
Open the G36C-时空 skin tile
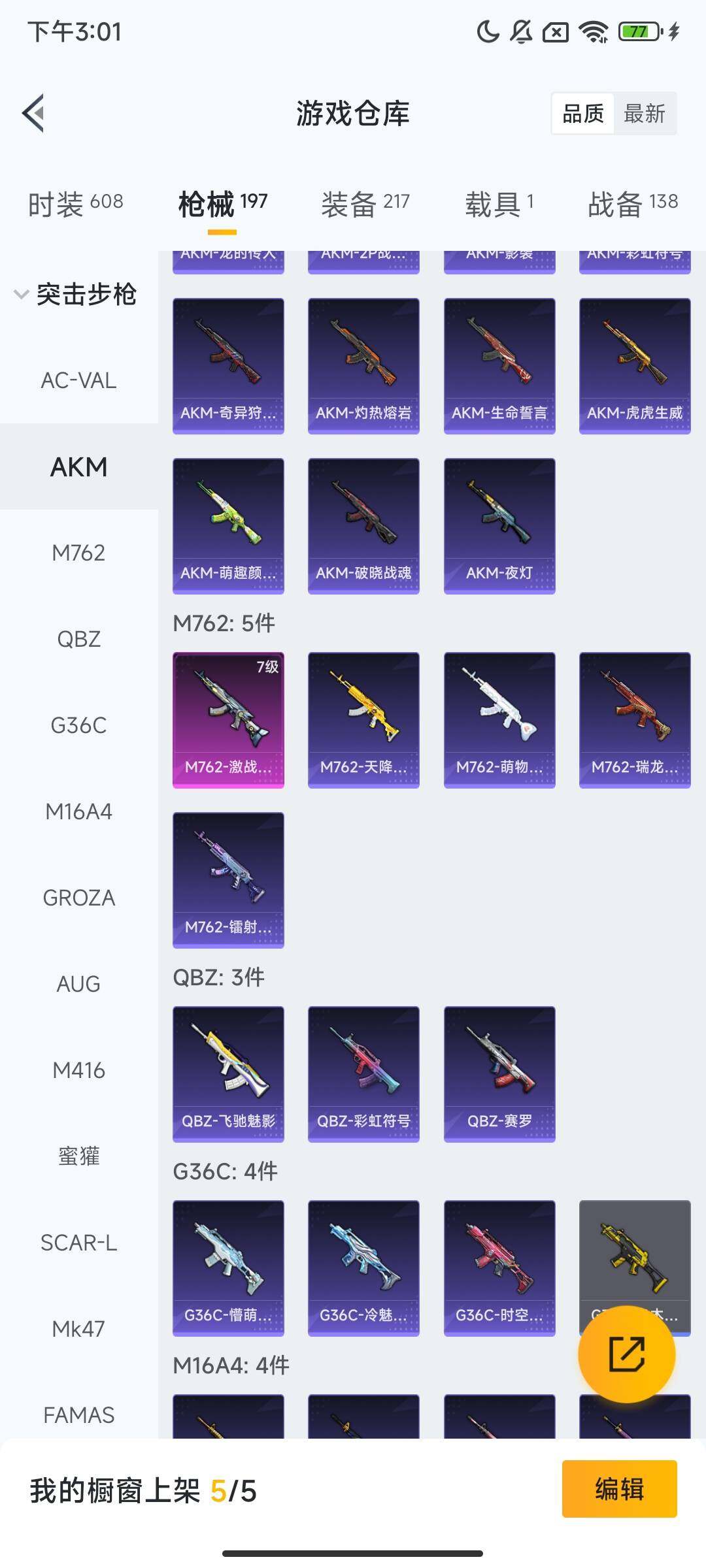[x=499, y=1267]
